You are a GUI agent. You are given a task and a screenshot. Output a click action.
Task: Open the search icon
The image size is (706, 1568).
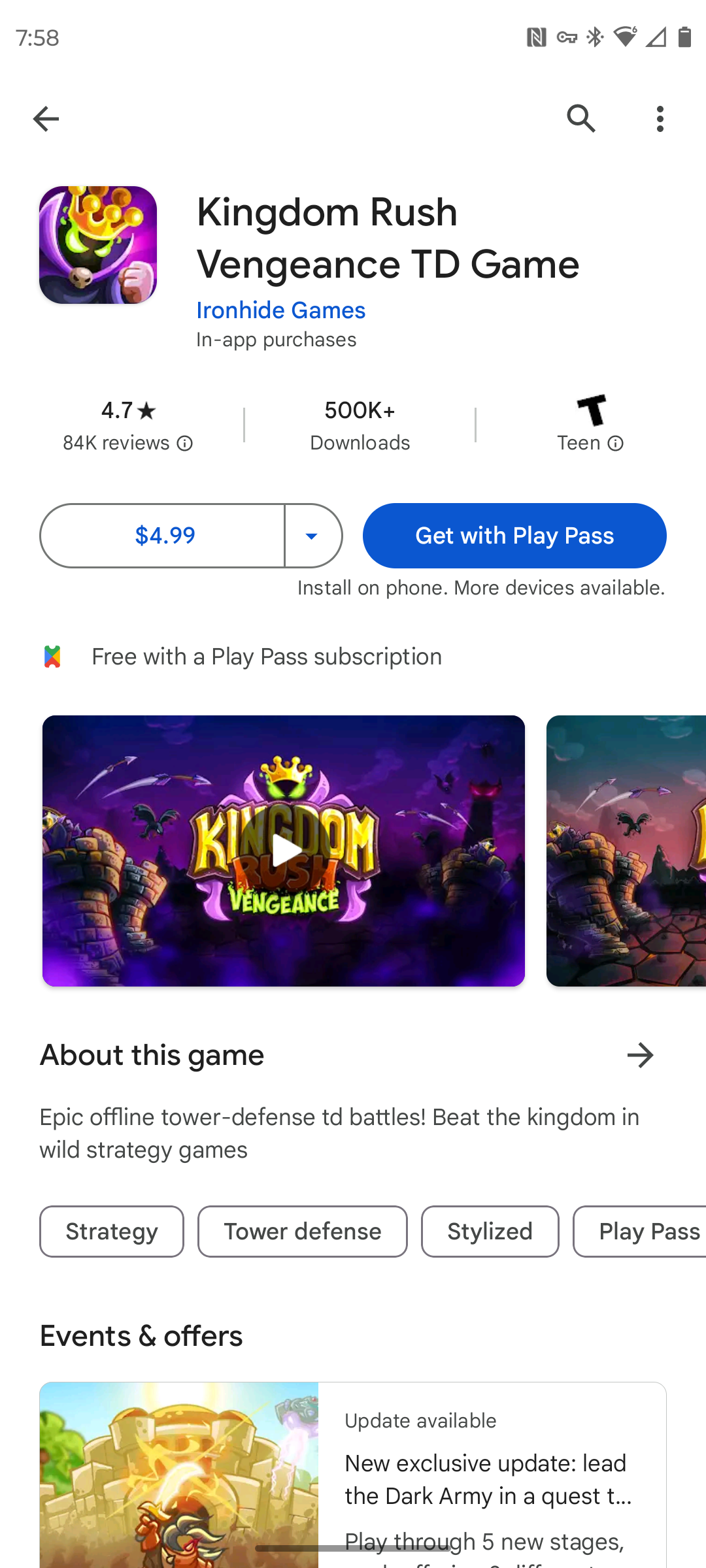(x=580, y=119)
